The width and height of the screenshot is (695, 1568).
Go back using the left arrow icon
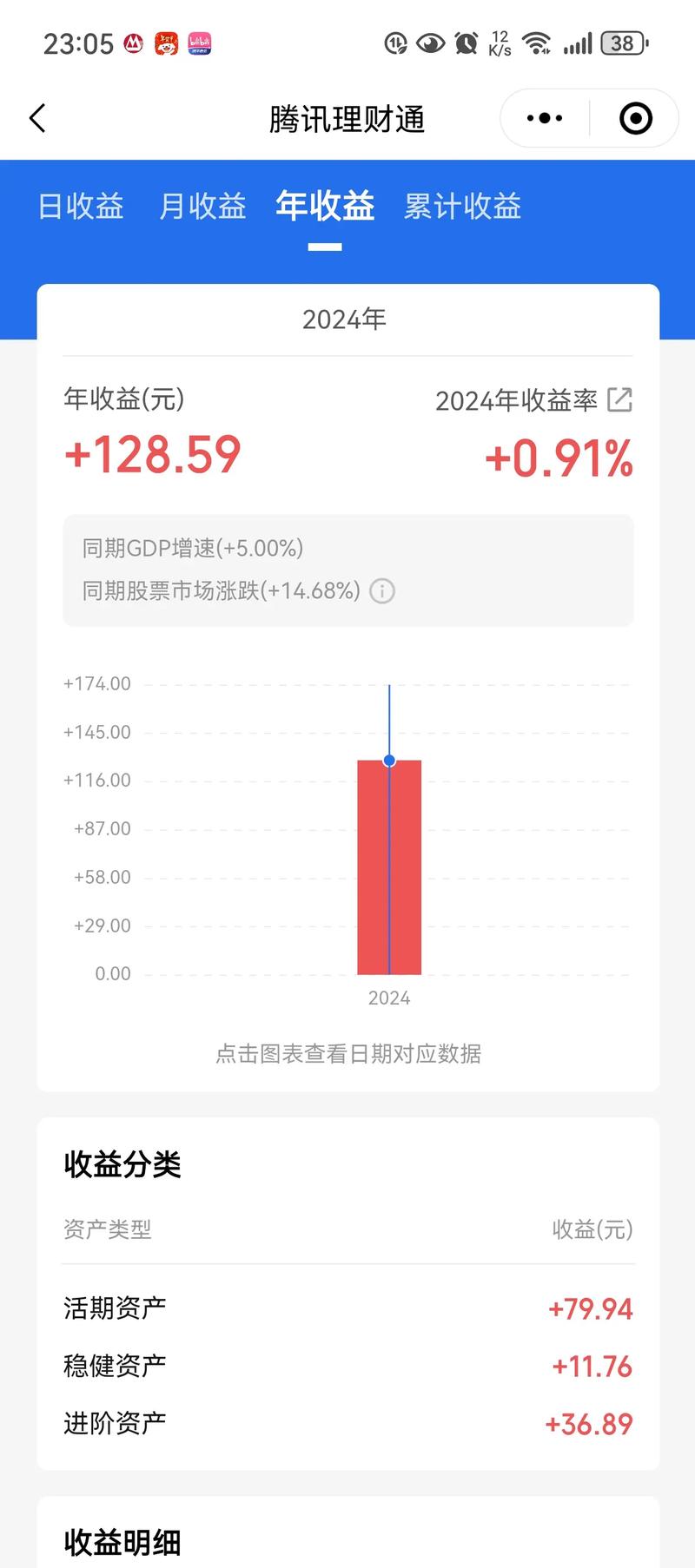tap(36, 117)
